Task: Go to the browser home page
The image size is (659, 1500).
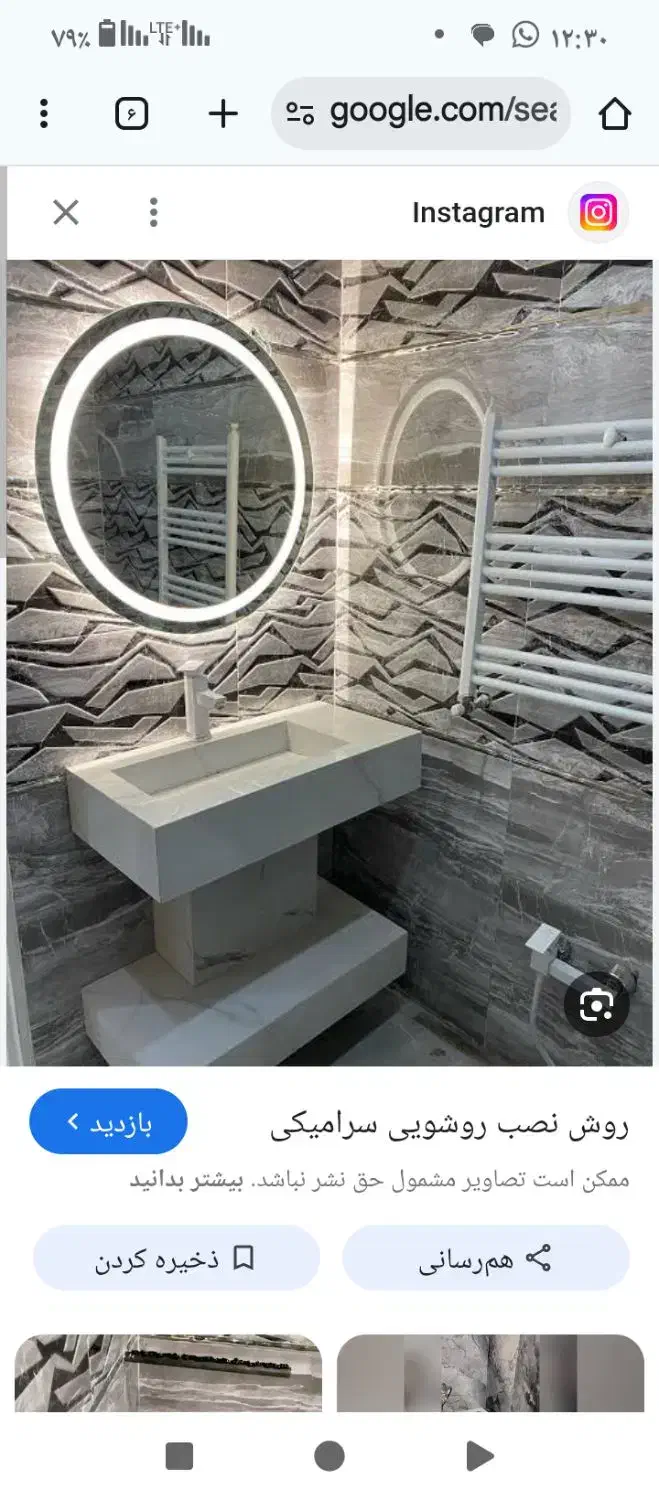Action: 614,114
